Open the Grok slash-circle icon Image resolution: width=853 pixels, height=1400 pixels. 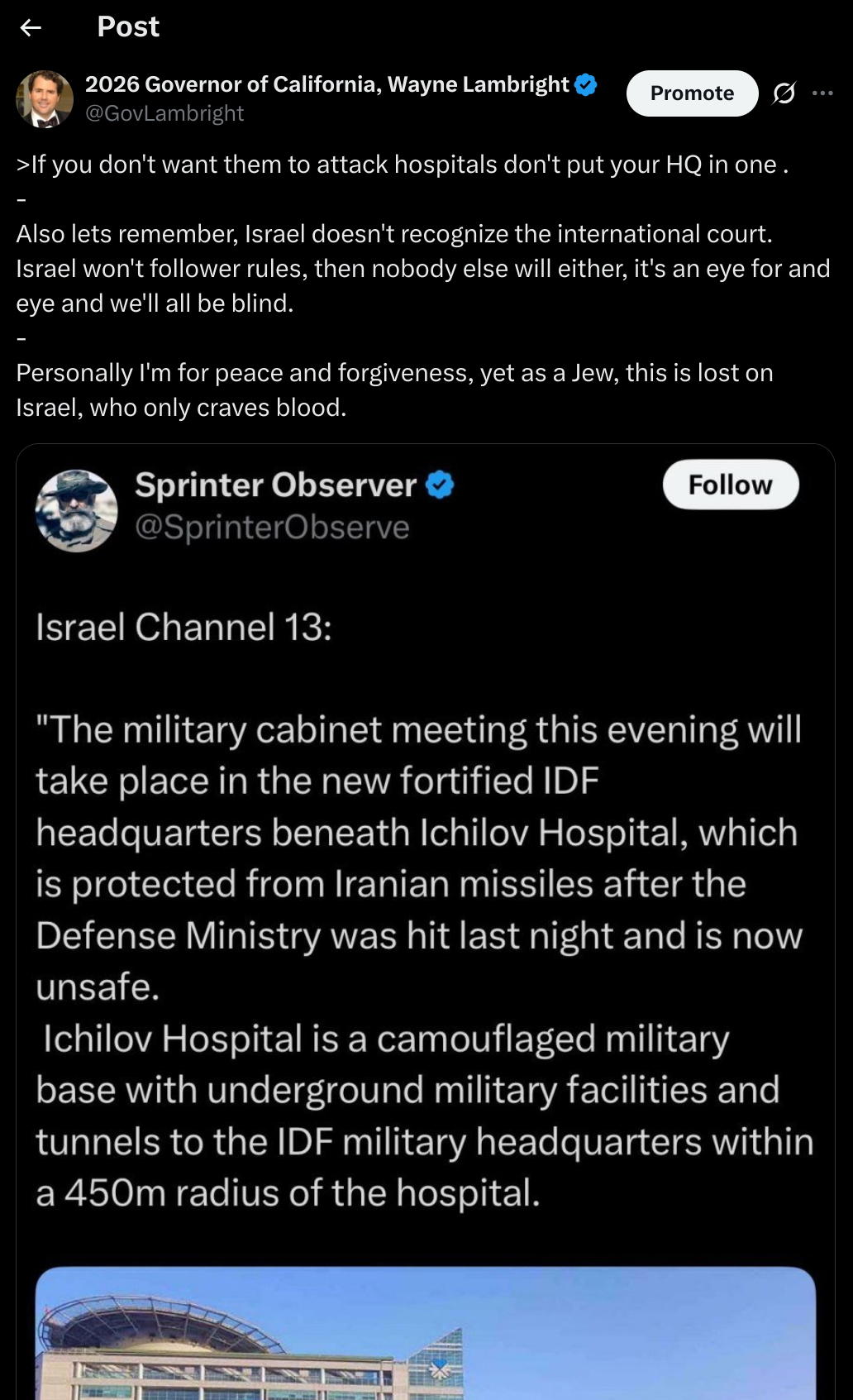tap(784, 93)
